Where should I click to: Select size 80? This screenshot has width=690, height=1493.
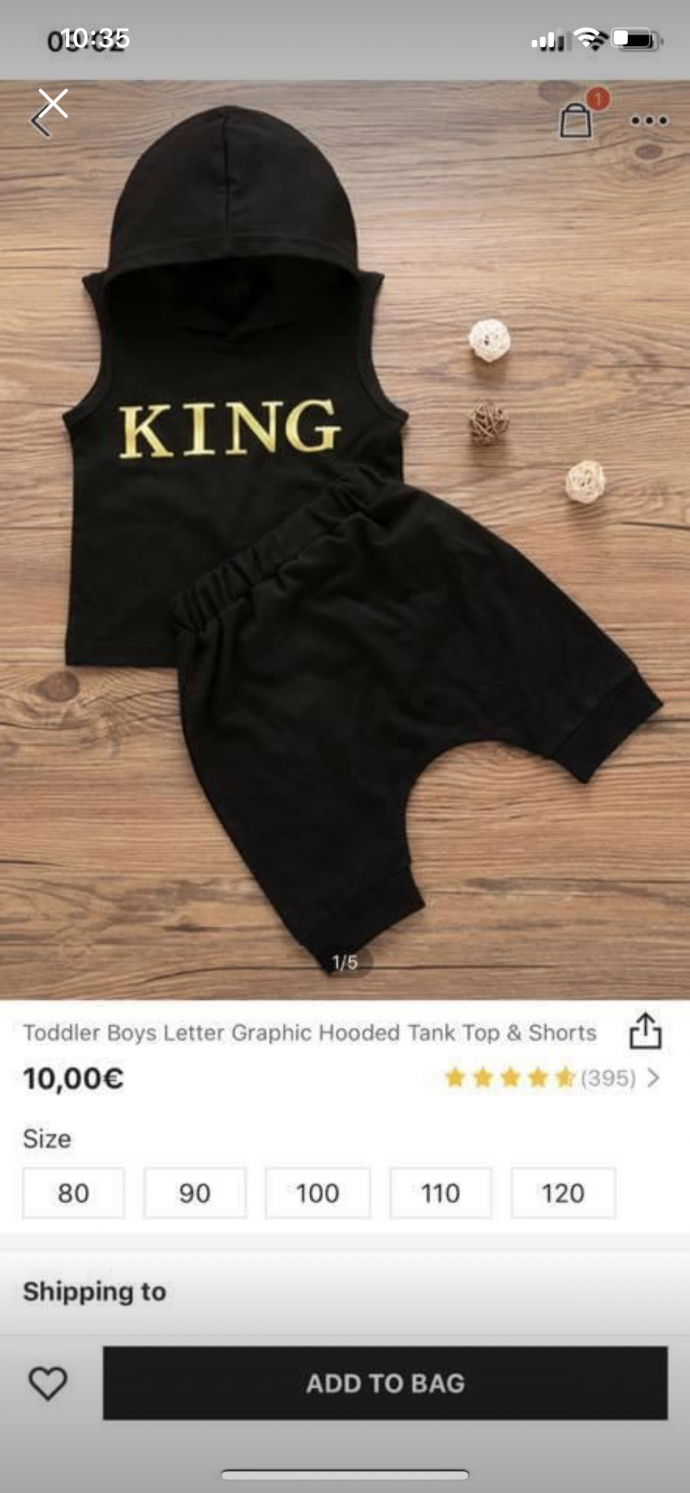pyautogui.click(x=73, y=1193)
